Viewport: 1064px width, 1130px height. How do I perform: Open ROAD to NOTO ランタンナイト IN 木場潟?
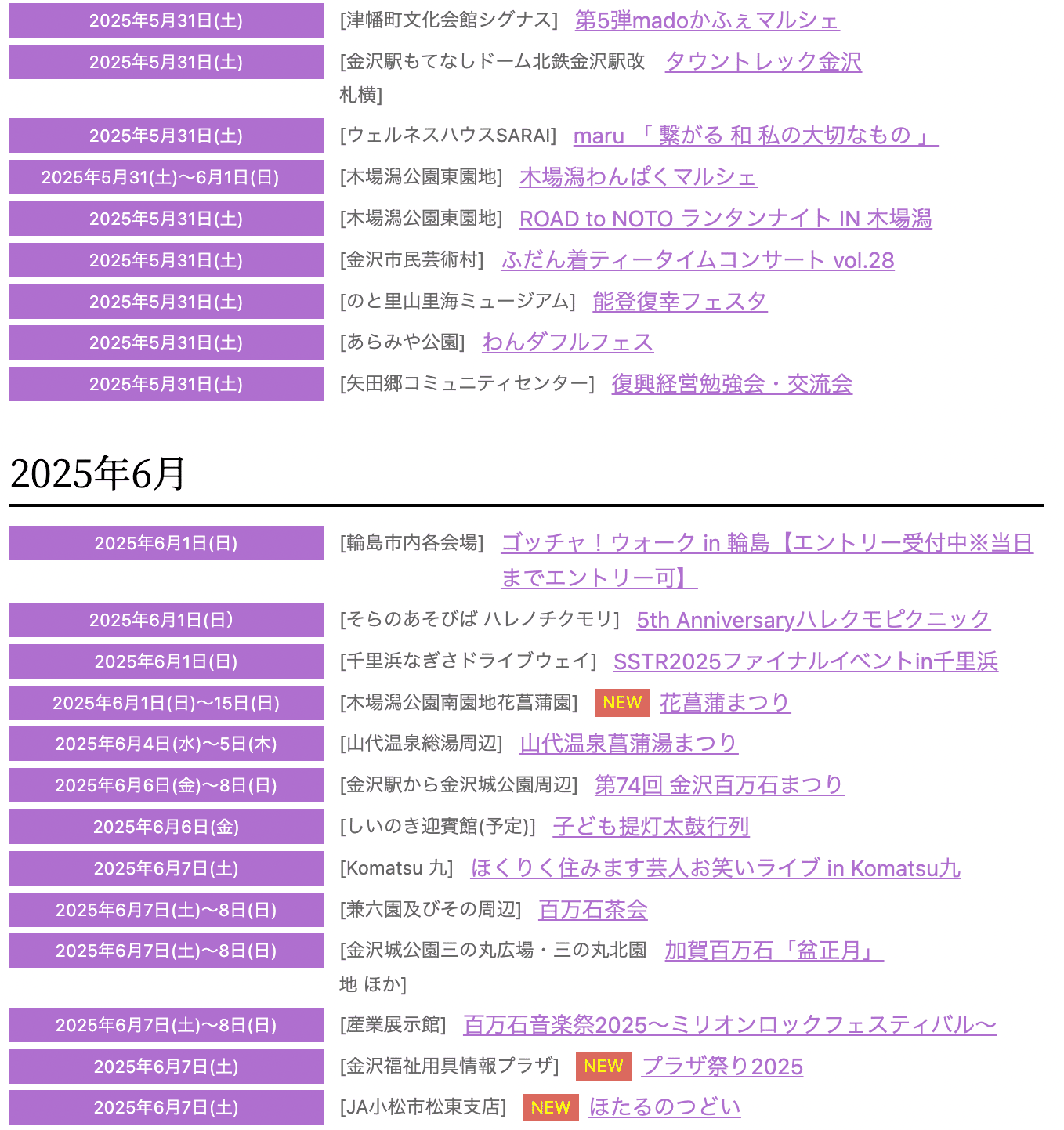[726, 219]
